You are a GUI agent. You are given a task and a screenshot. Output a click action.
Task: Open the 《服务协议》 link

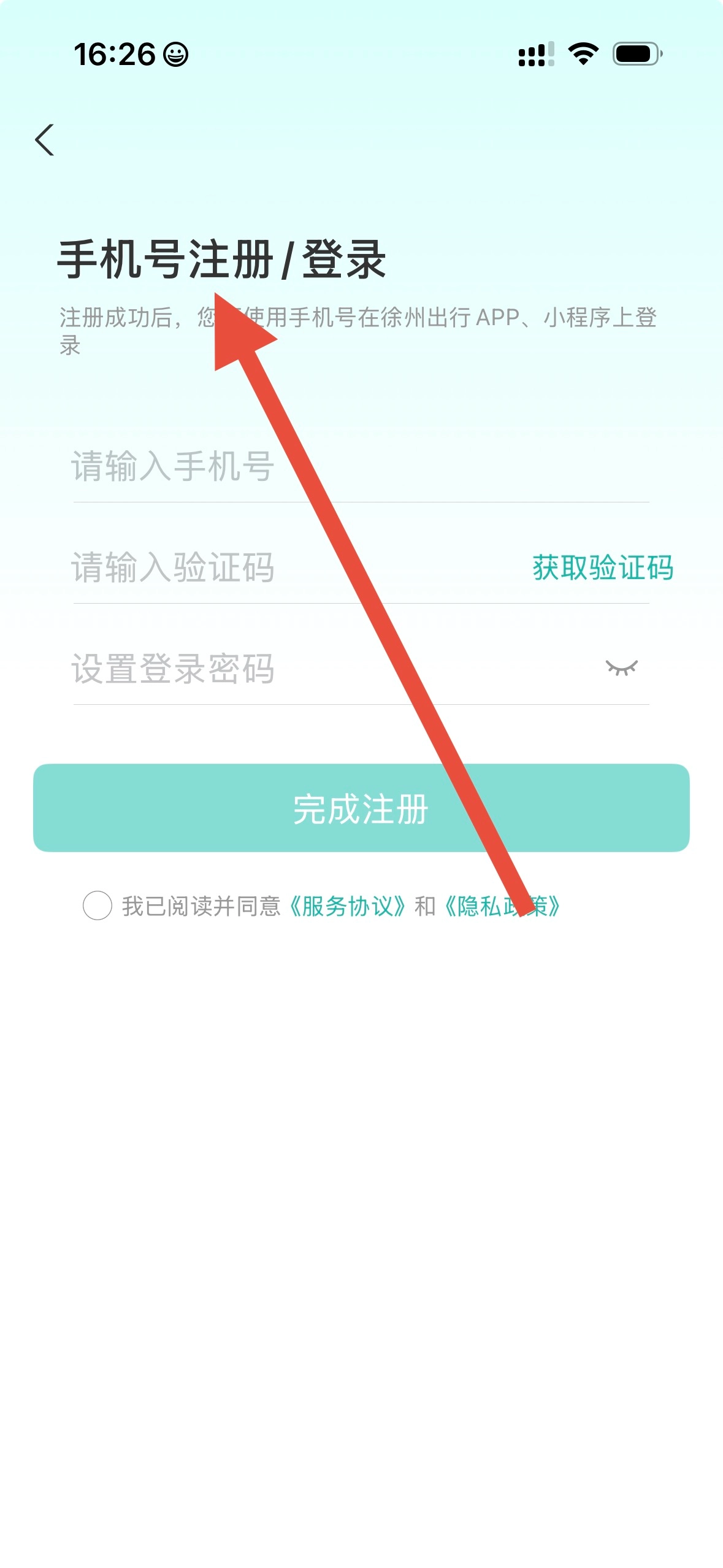tap(347, 906)
